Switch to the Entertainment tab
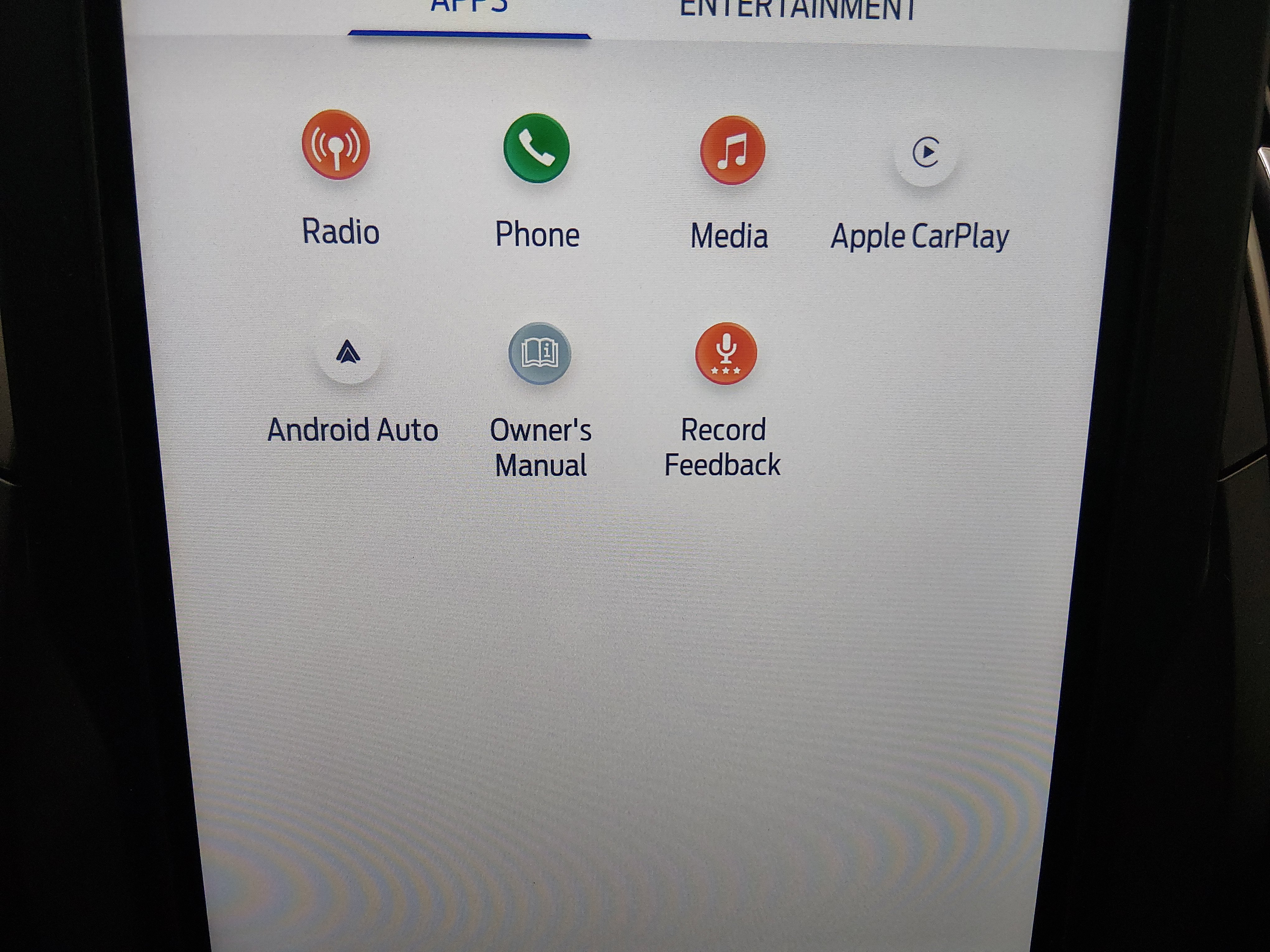Screen dimensions: 1270x952 (797, 10)
